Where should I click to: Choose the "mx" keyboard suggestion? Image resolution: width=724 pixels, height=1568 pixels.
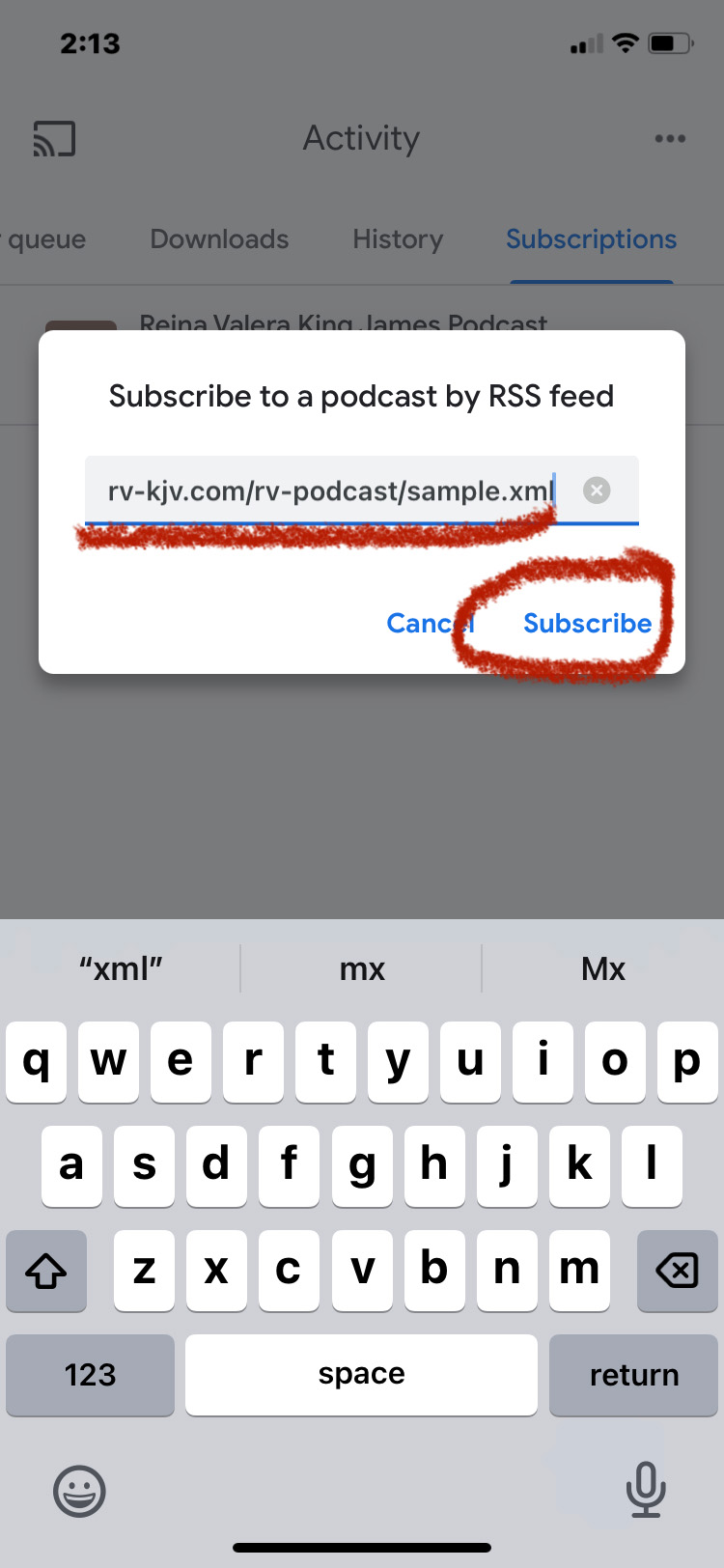pos(362,968)
